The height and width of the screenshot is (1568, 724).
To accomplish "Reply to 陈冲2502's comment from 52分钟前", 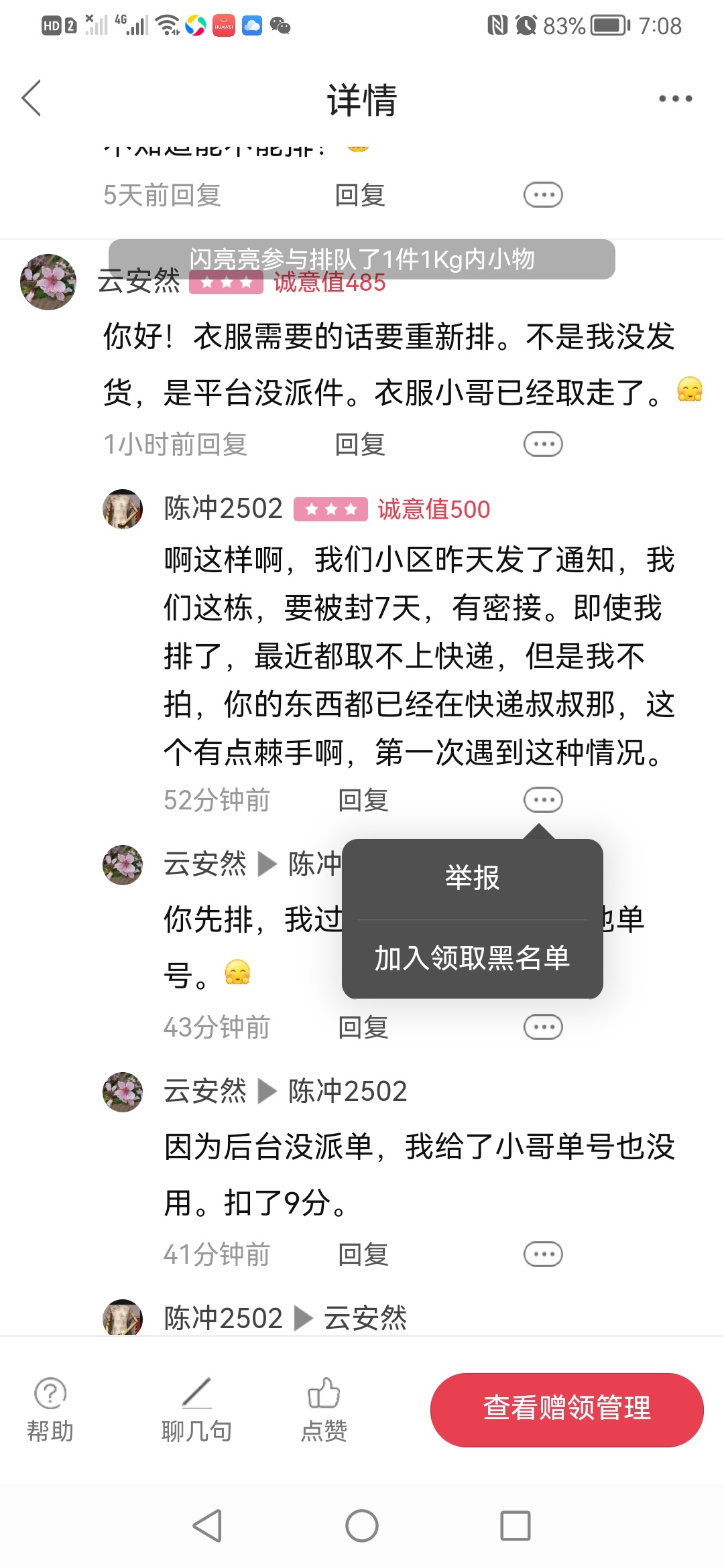I will click(x=363, y=800).
